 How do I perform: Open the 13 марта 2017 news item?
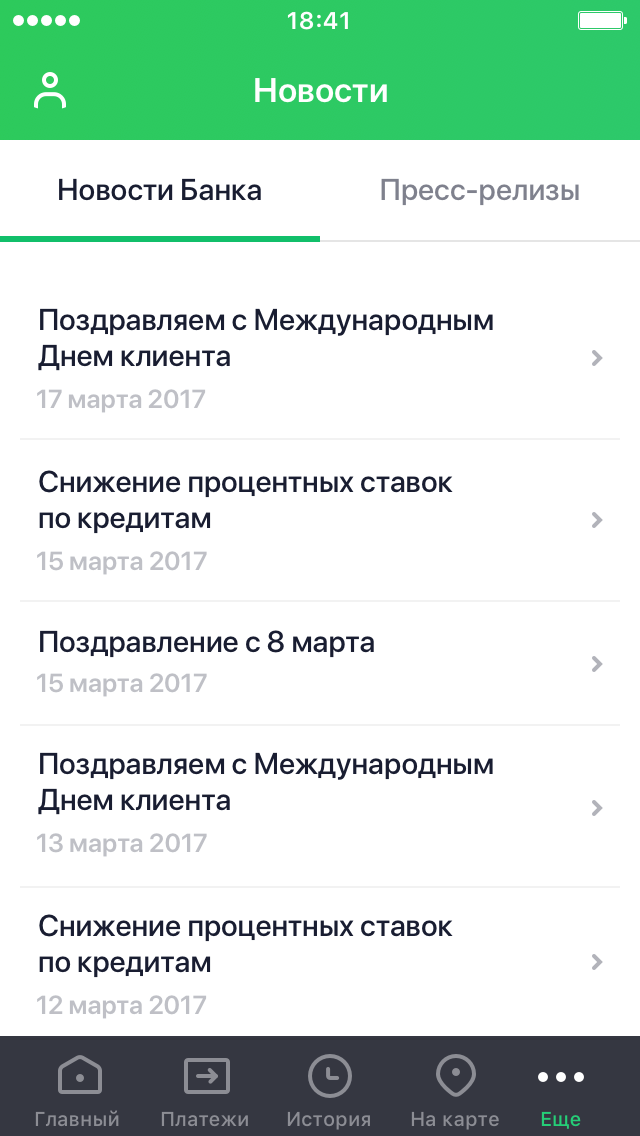click(320, 804)
